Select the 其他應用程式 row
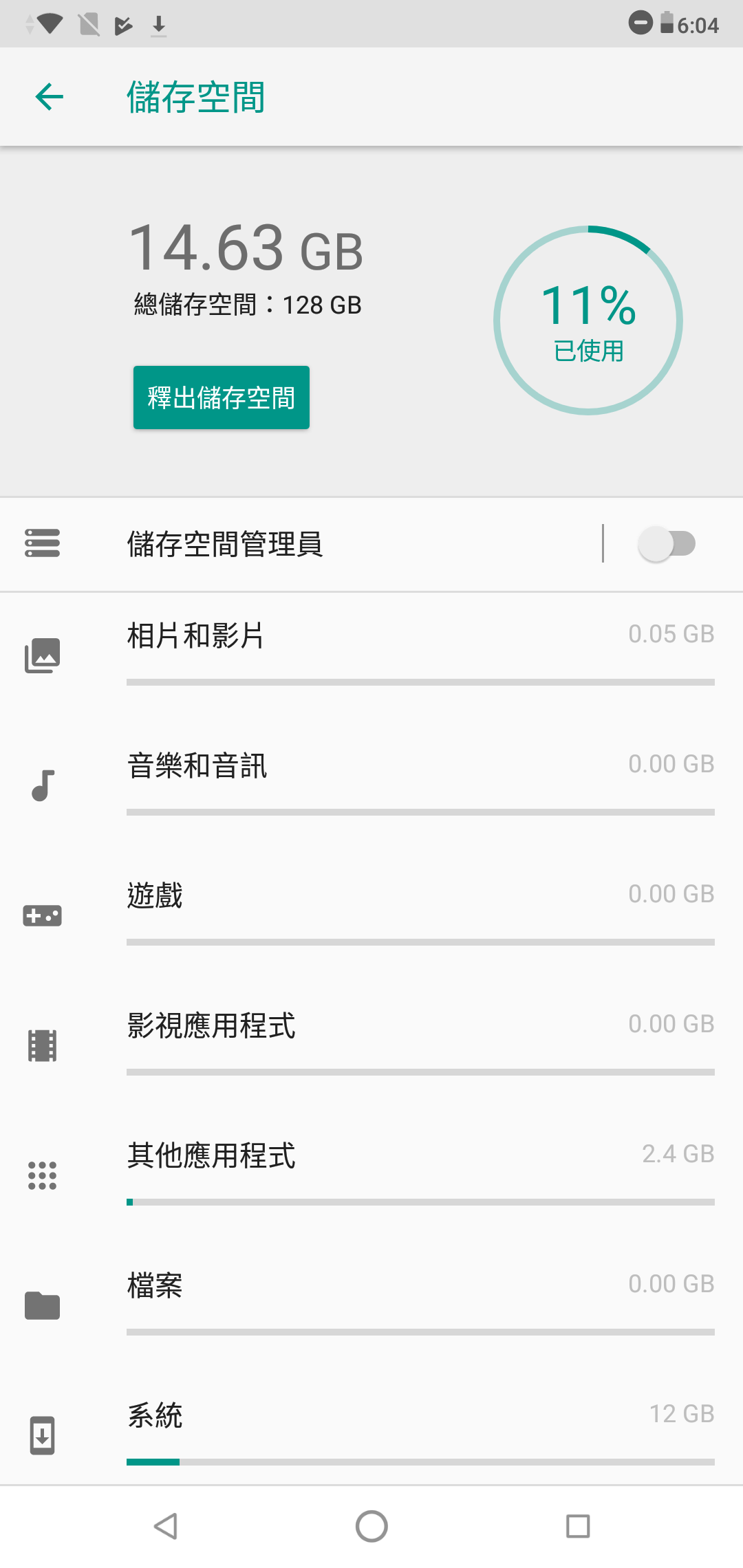The image size is (743, 1568). 371,1177
